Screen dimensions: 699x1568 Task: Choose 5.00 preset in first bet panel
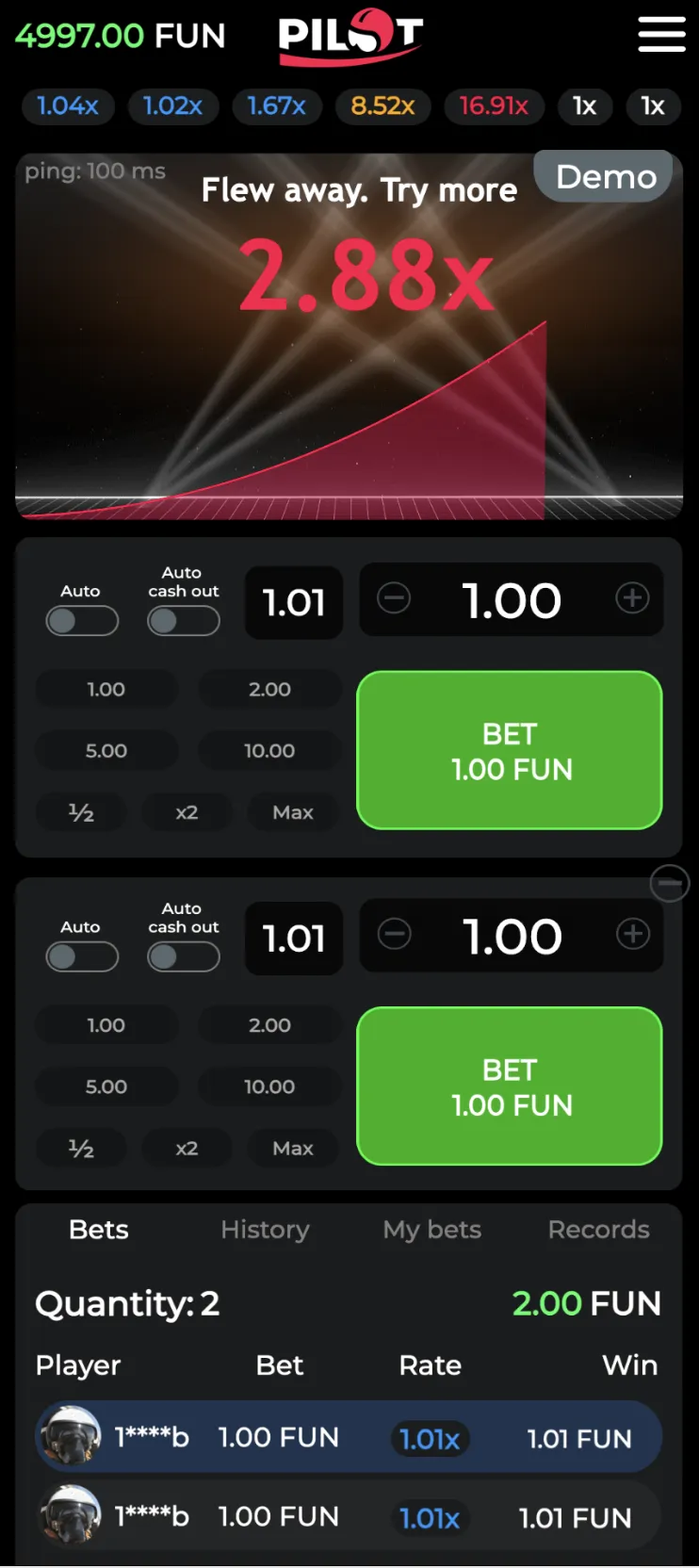pos(106,751)
